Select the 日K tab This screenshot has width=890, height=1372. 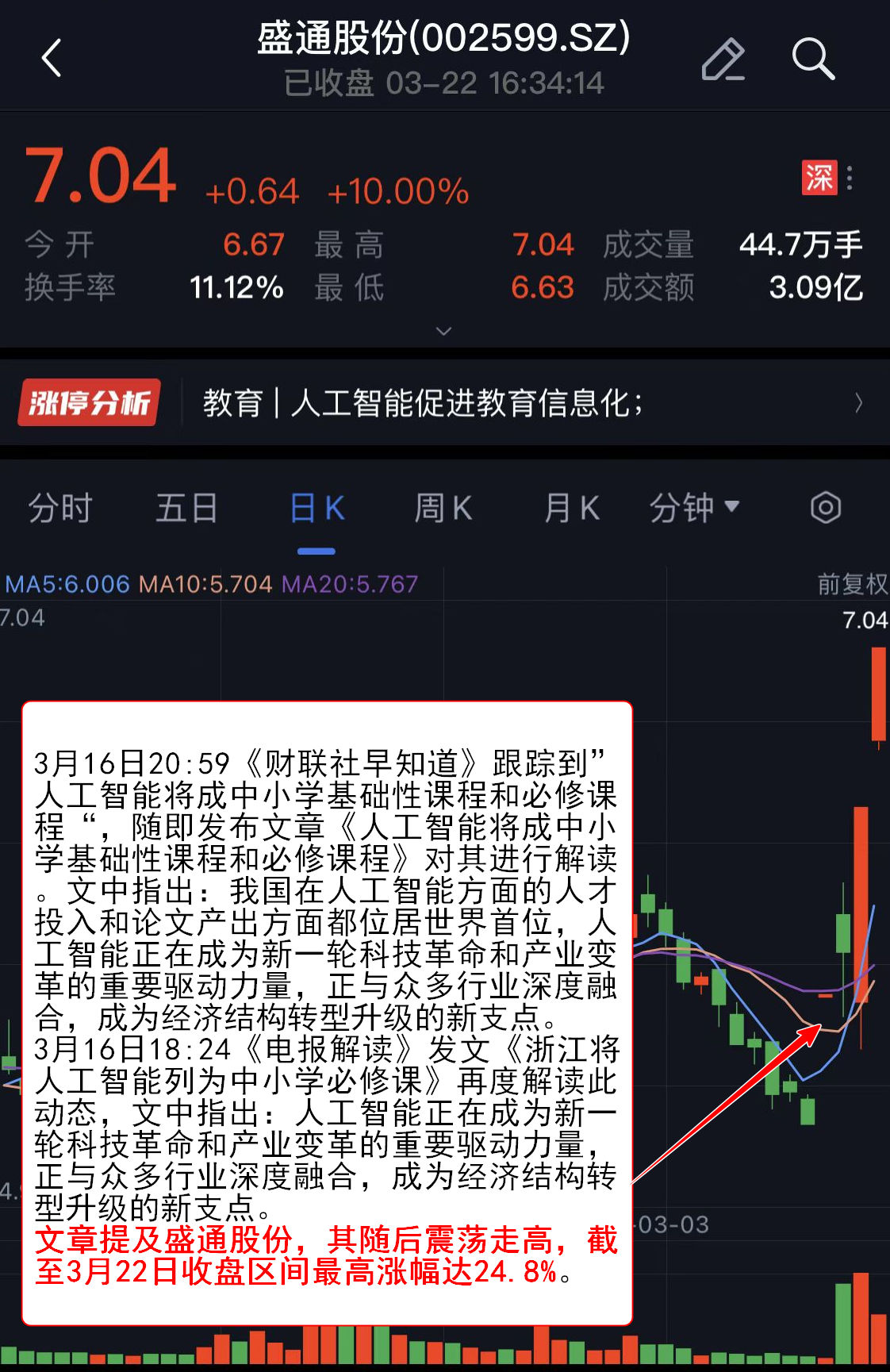pyautogui.click(x=316, y=508)
